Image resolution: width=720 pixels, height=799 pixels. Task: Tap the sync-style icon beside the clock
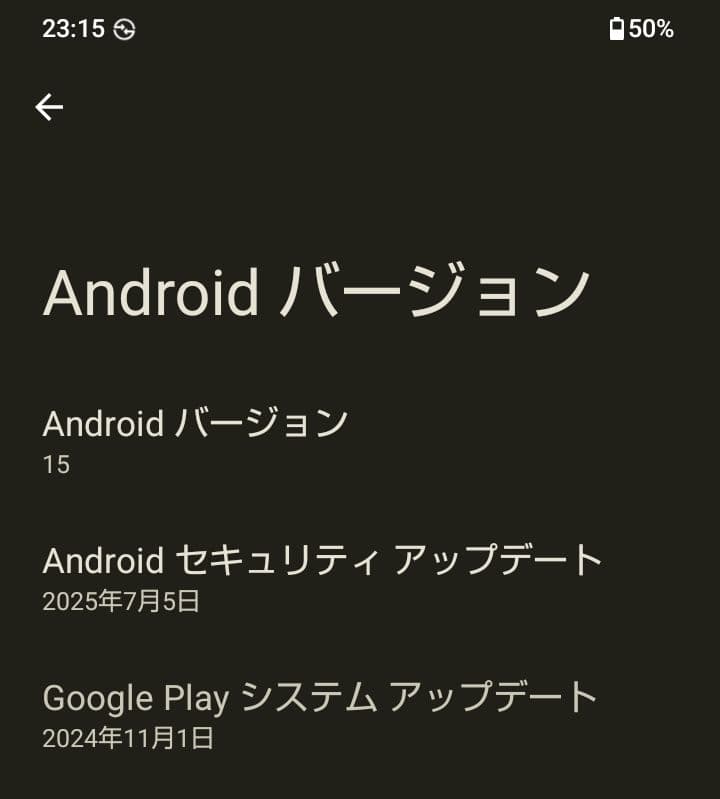pos(124,30)
